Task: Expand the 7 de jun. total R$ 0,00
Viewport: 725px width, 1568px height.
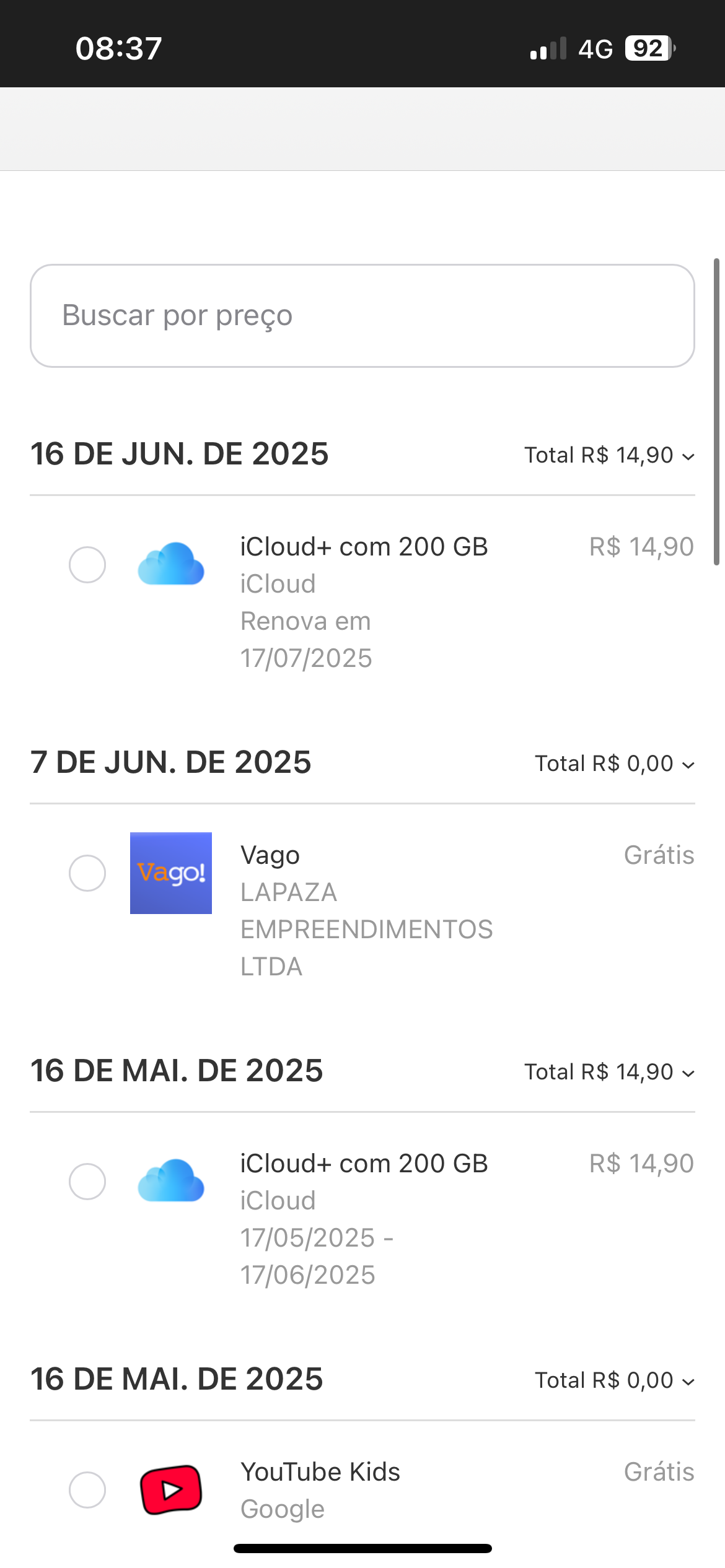Action: 614,764
